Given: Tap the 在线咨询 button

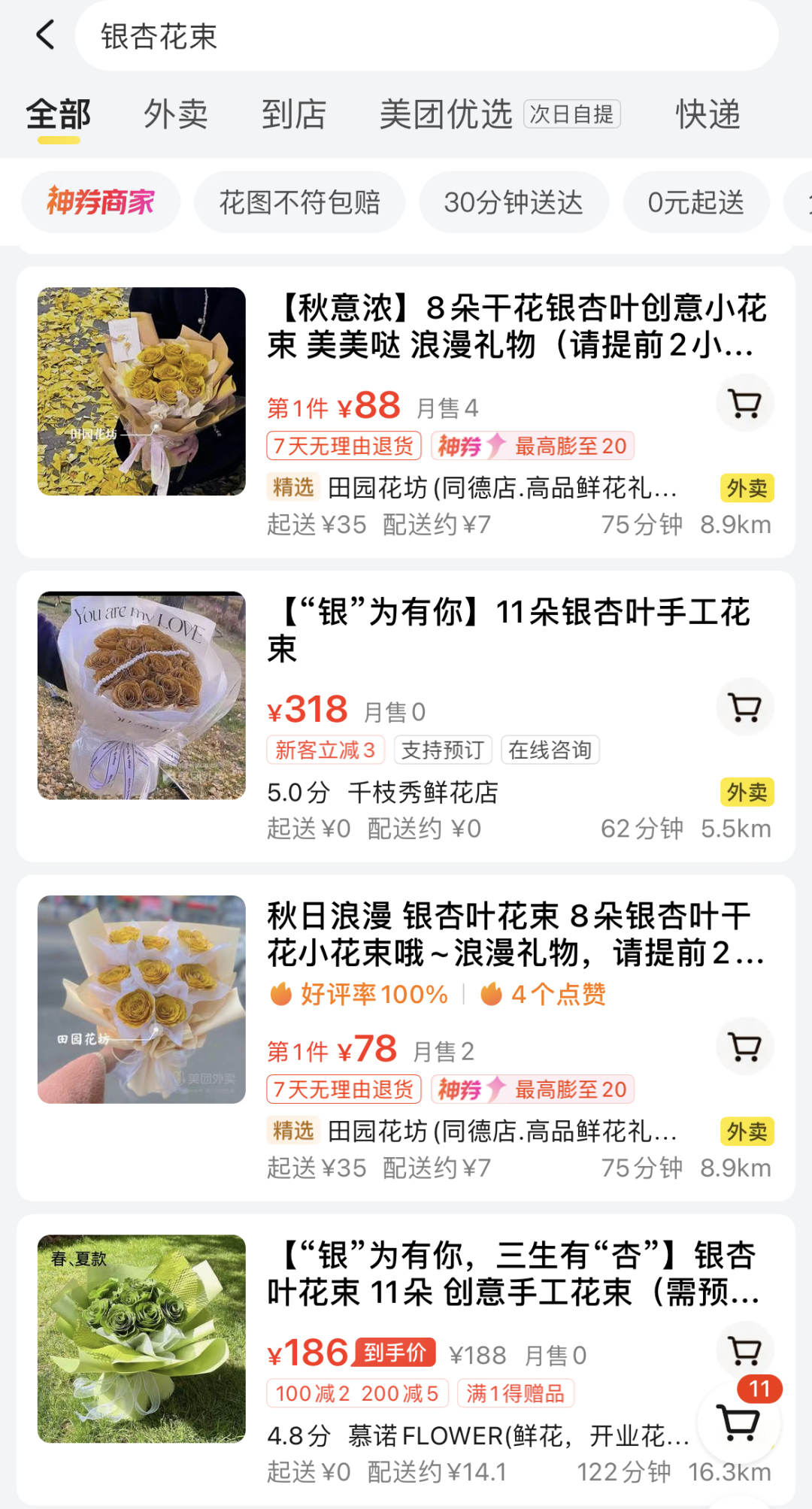Looking at the screenshot, I should pyautogui.click(x=551, y=750).
